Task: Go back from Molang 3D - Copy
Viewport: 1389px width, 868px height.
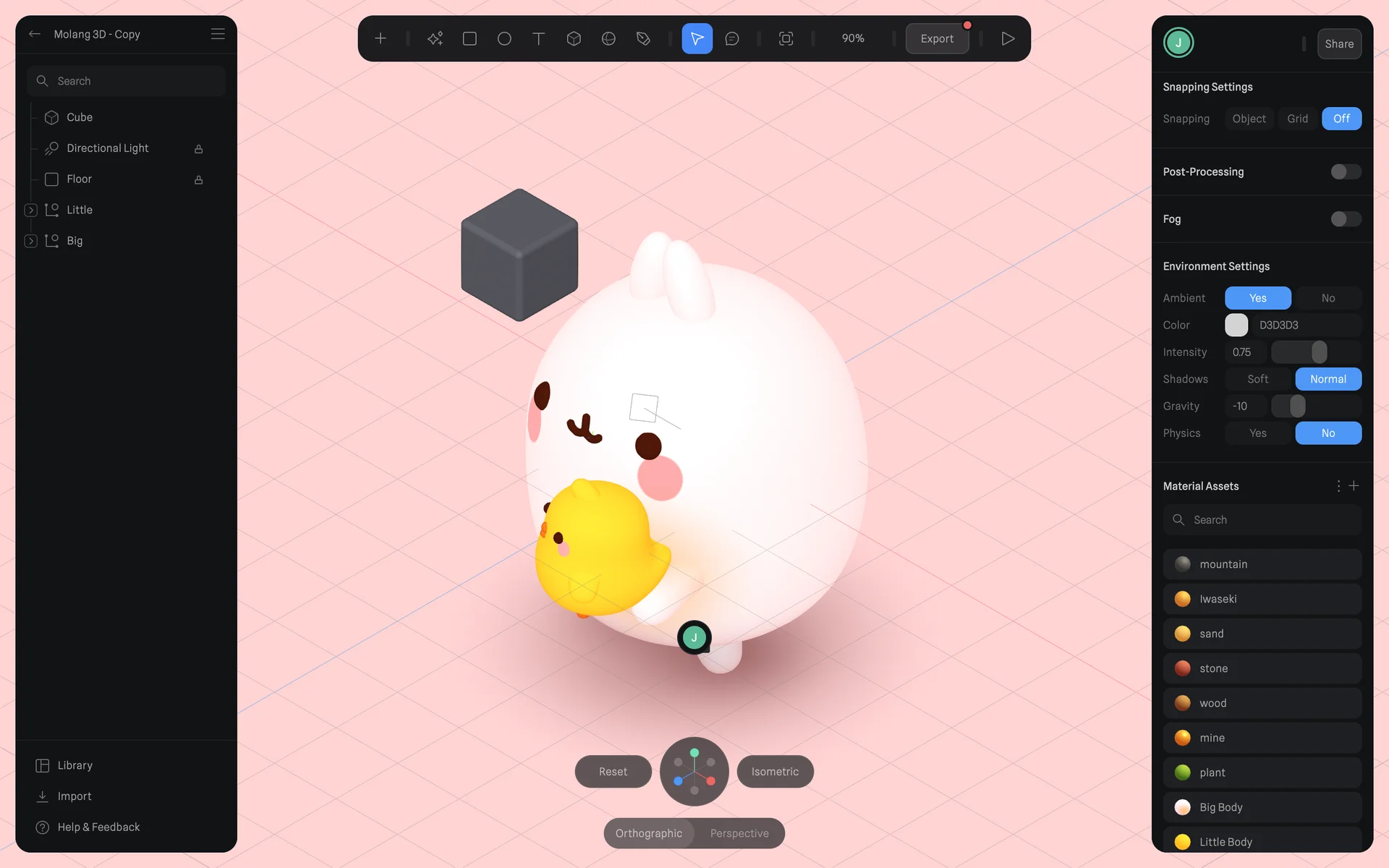Action: coord(35,34)
